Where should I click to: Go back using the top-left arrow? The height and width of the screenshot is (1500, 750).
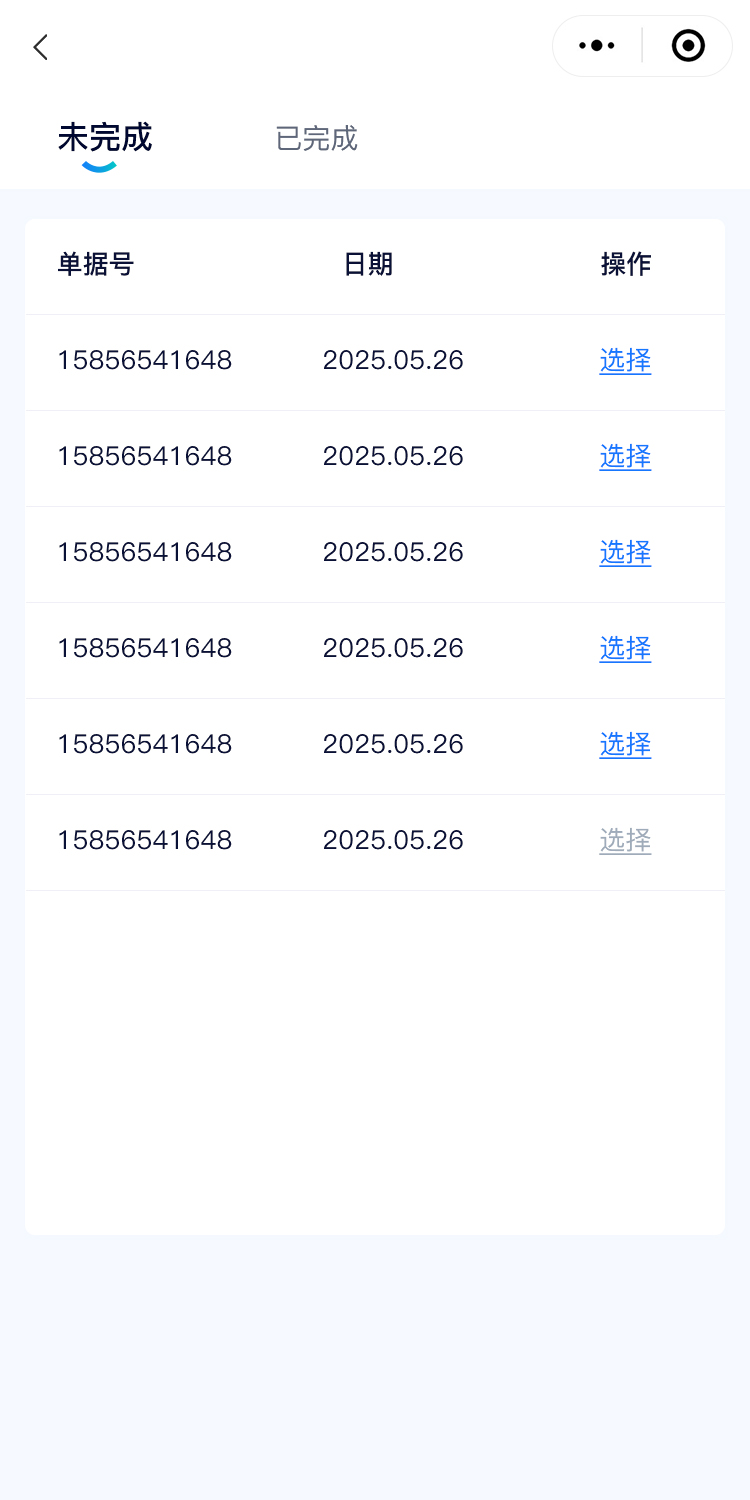tap(40, 47)
